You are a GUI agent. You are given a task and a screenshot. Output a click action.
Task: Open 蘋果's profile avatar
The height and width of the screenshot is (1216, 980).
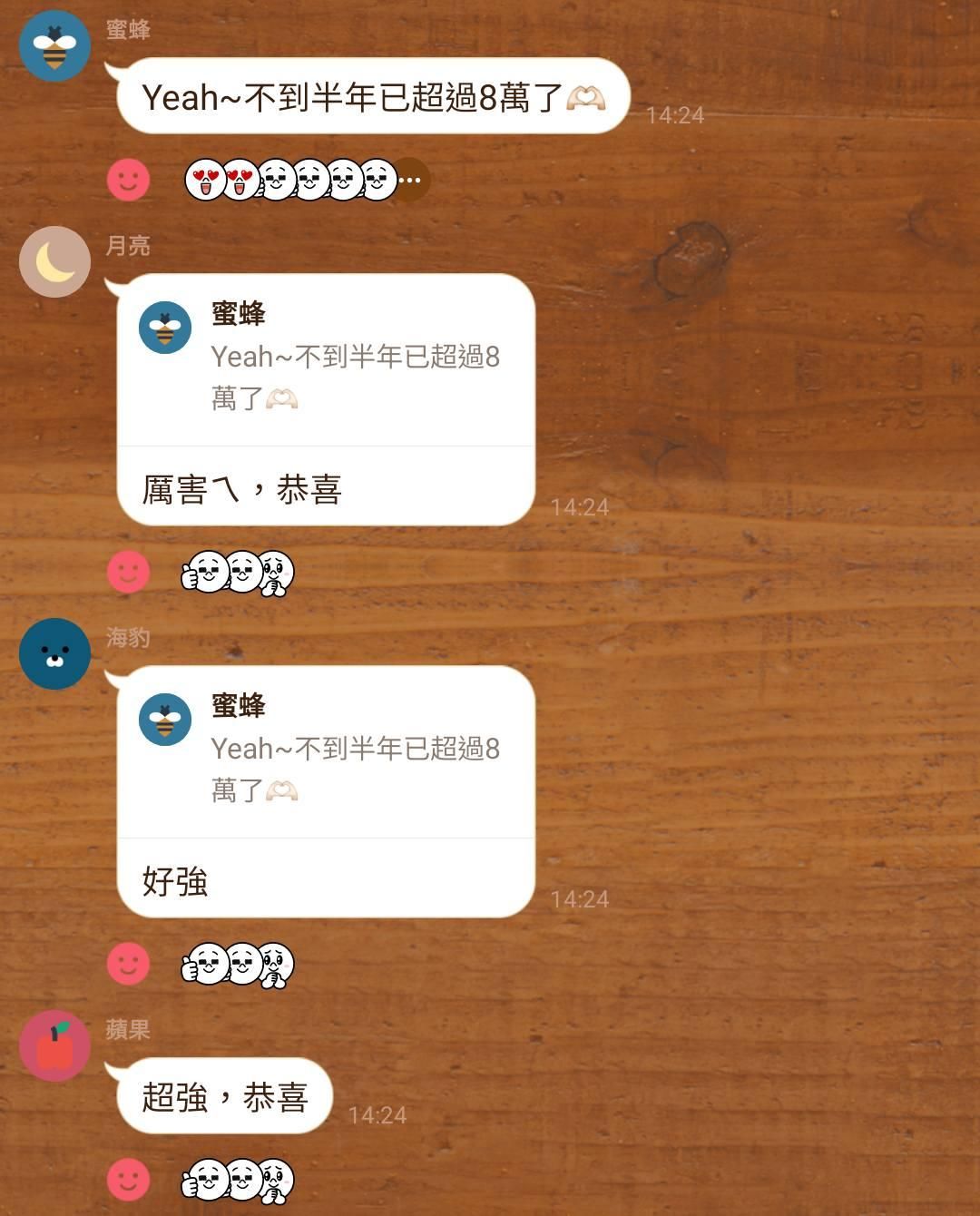(x=54, y=1045)
